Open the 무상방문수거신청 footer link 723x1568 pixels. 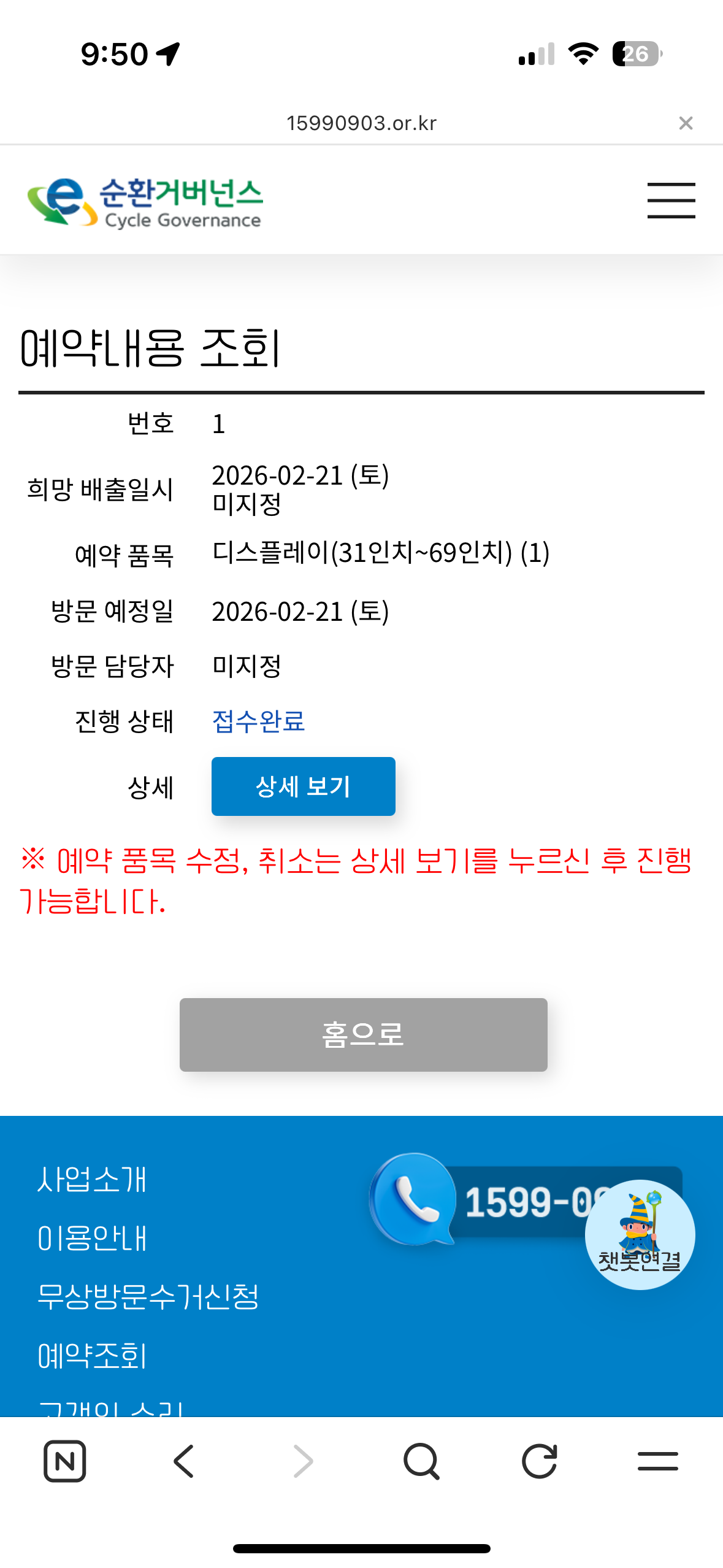148,1297
